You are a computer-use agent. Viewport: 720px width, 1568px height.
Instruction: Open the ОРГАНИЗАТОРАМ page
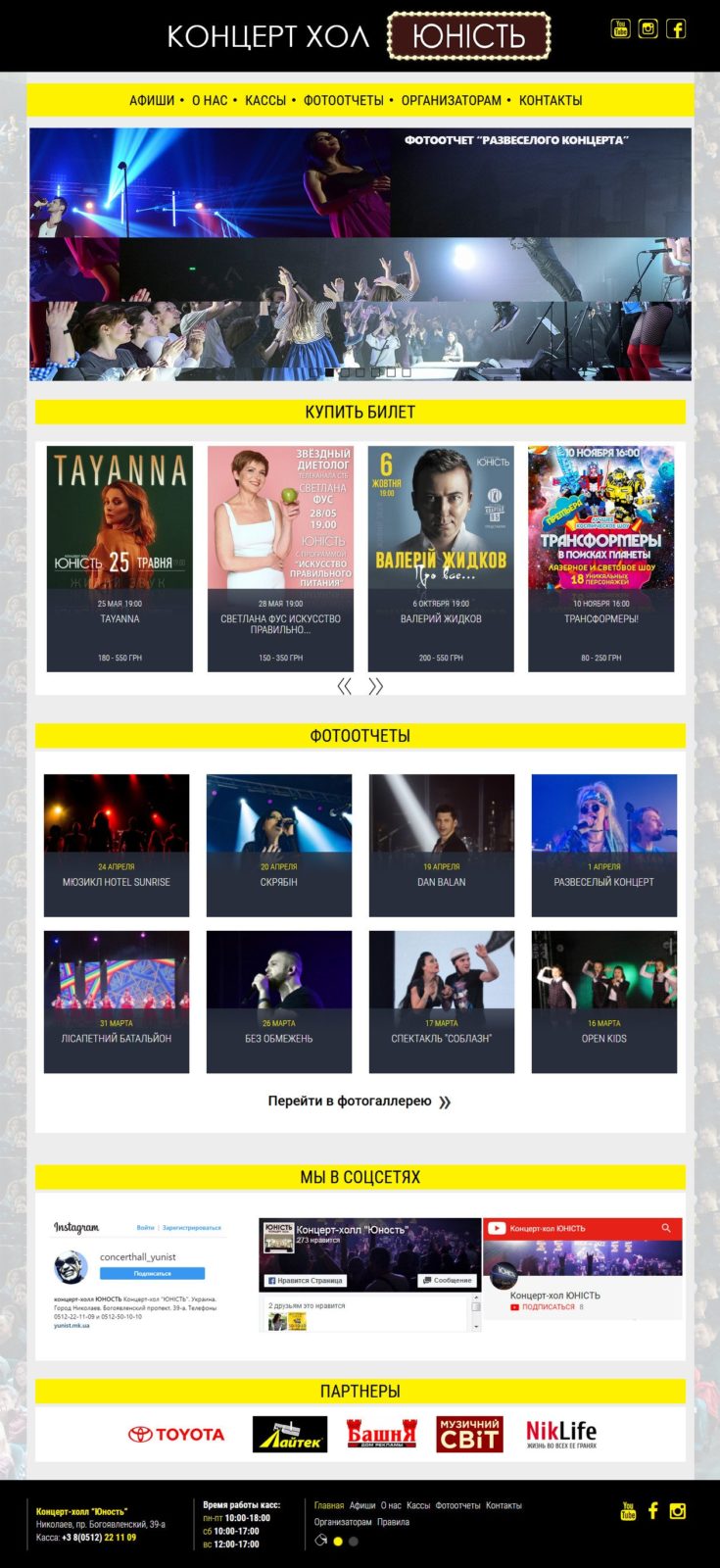coord(451,100)
